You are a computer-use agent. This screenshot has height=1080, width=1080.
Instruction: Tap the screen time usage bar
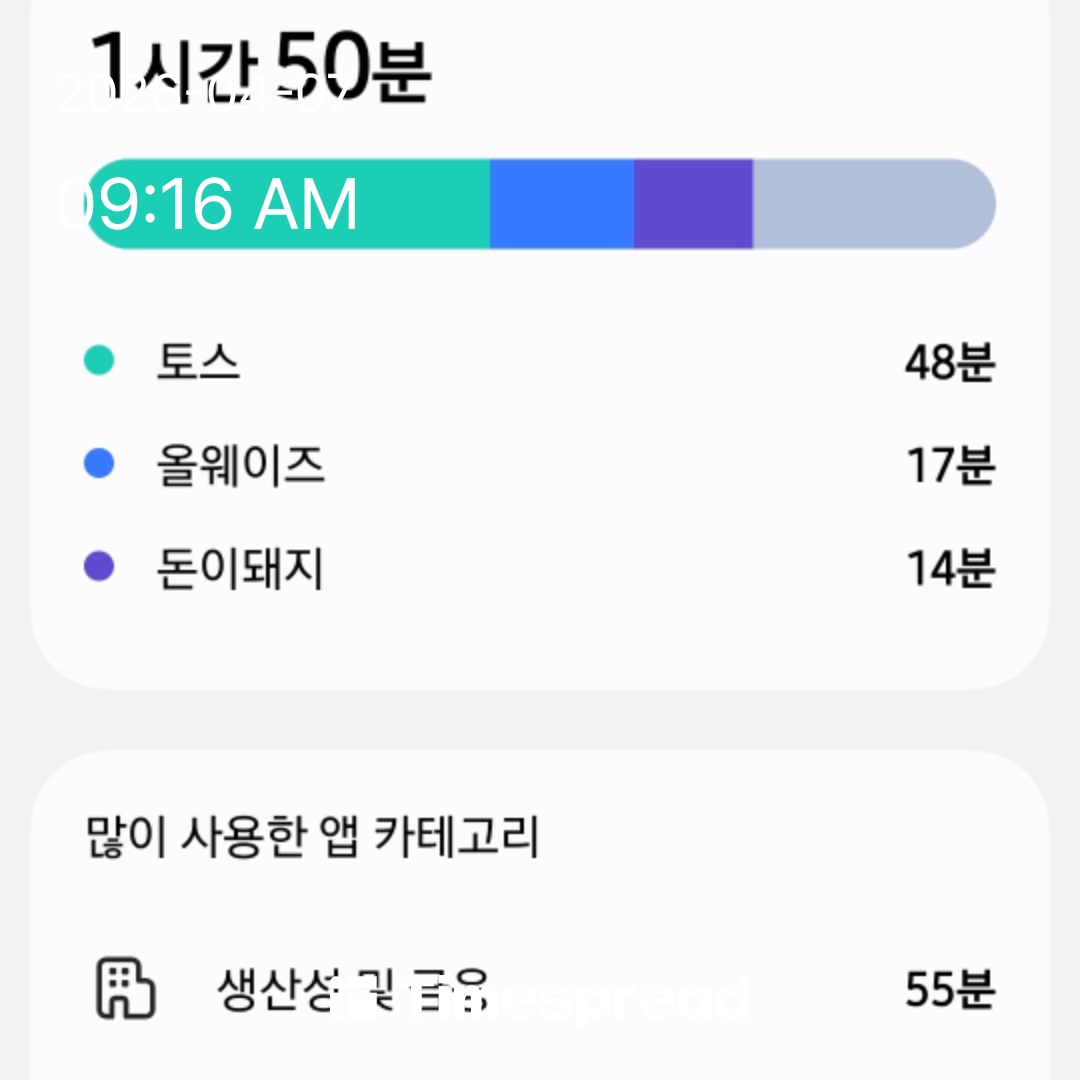click(x=540, y=204)
